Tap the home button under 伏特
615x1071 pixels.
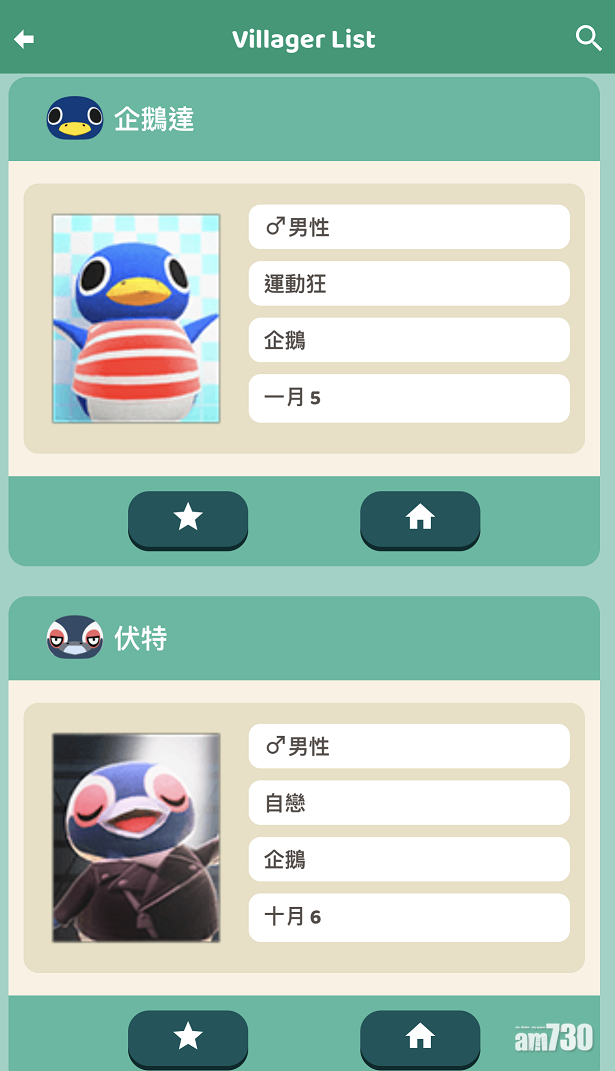coord(420,1037)
